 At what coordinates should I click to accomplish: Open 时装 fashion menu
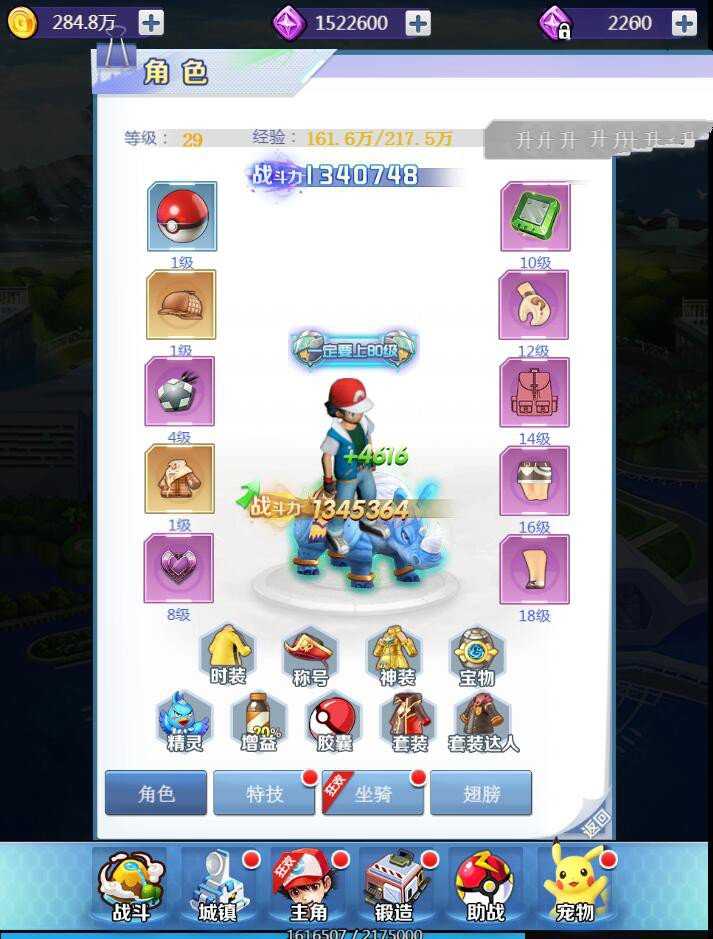(x=228, y=657)
